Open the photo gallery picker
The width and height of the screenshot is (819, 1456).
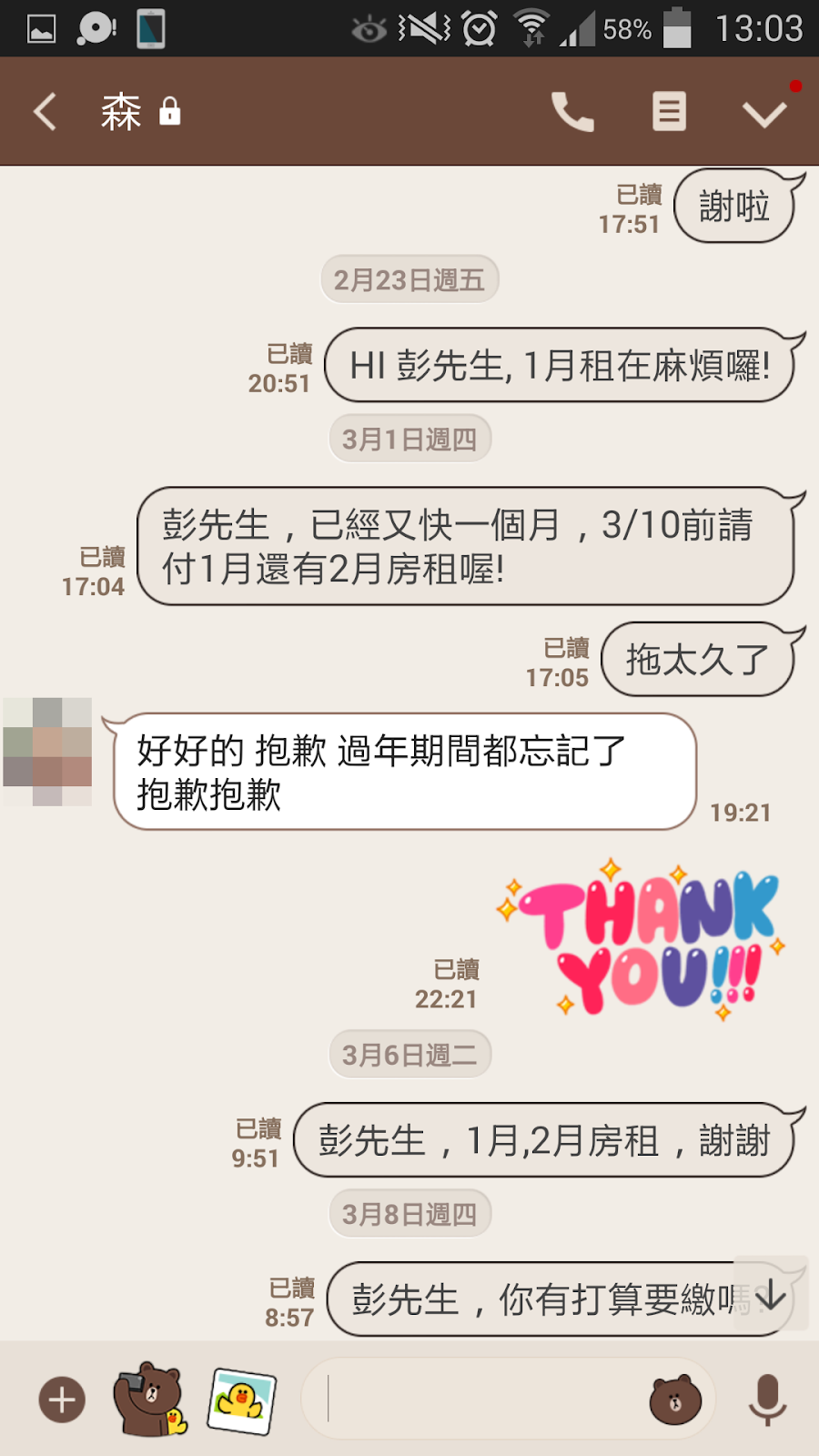click(x=241, y=1400)
